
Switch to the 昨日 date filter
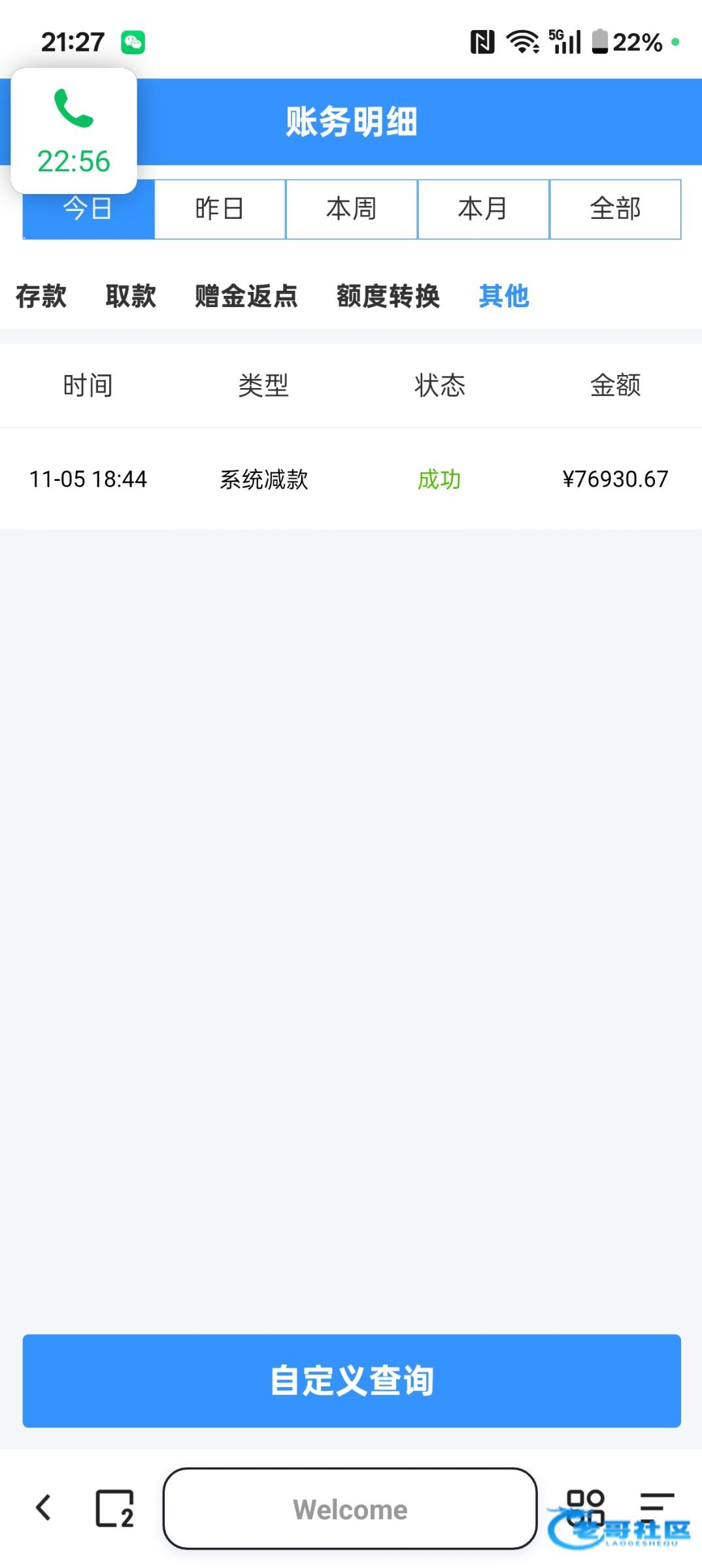(220, 209)
